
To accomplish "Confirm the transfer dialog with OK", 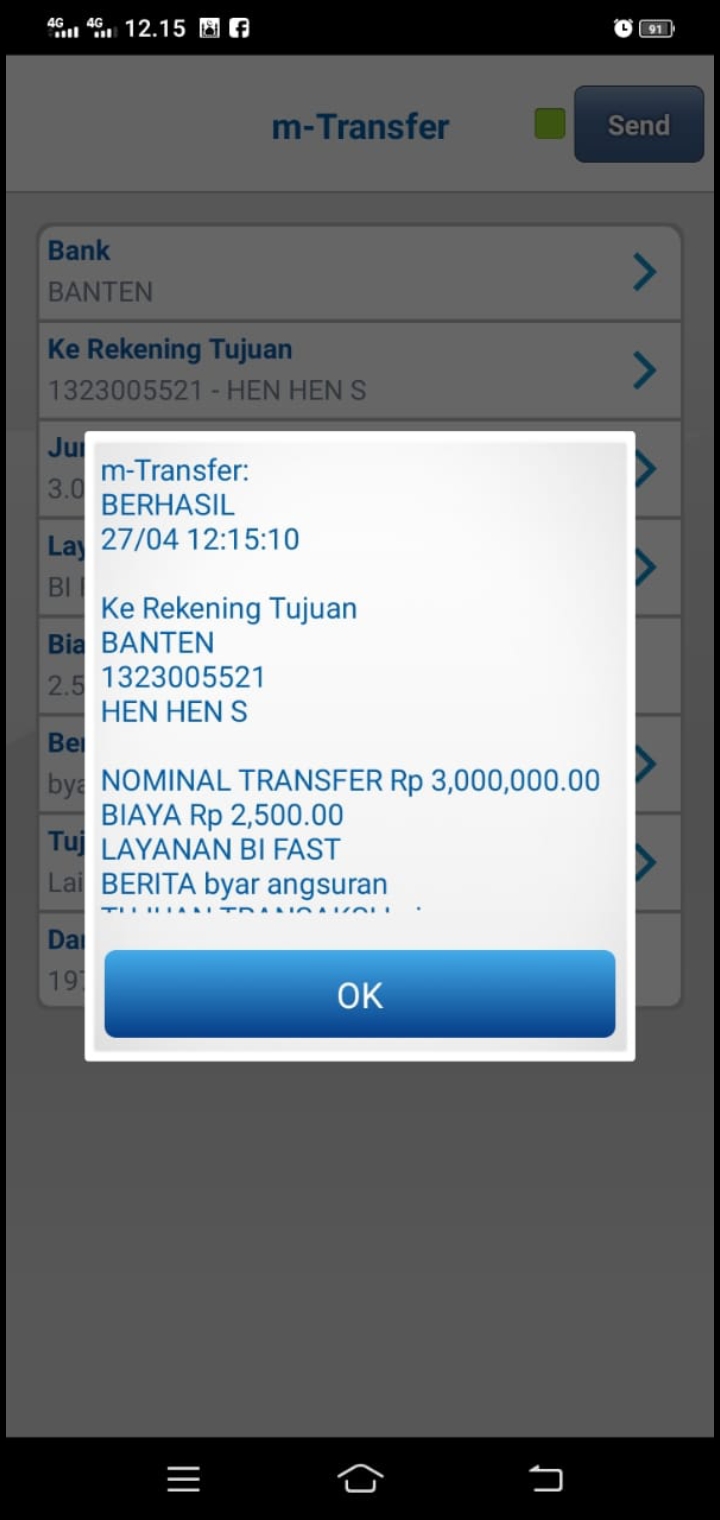I will point(359,994).
